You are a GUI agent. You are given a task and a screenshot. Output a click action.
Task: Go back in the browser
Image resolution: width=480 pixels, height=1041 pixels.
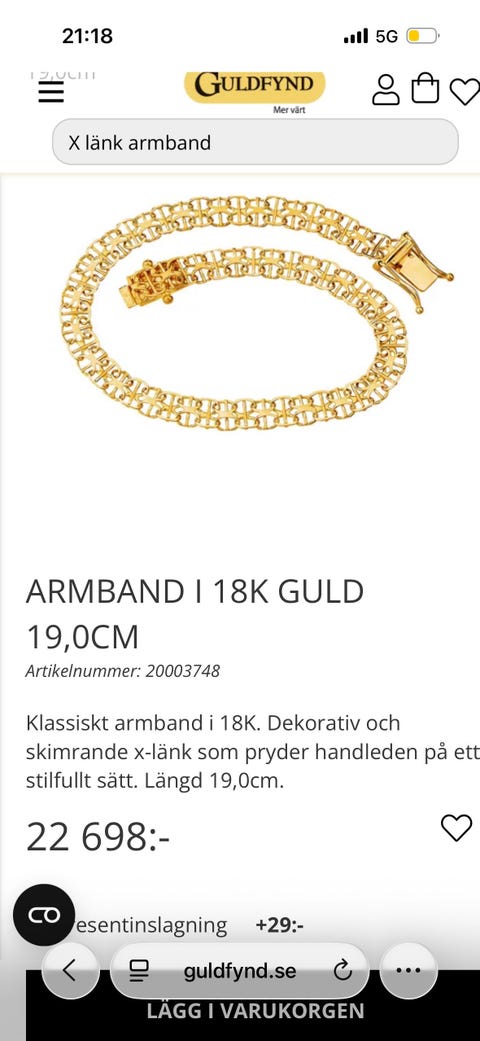pyautogui.click(x=70, y=971)
